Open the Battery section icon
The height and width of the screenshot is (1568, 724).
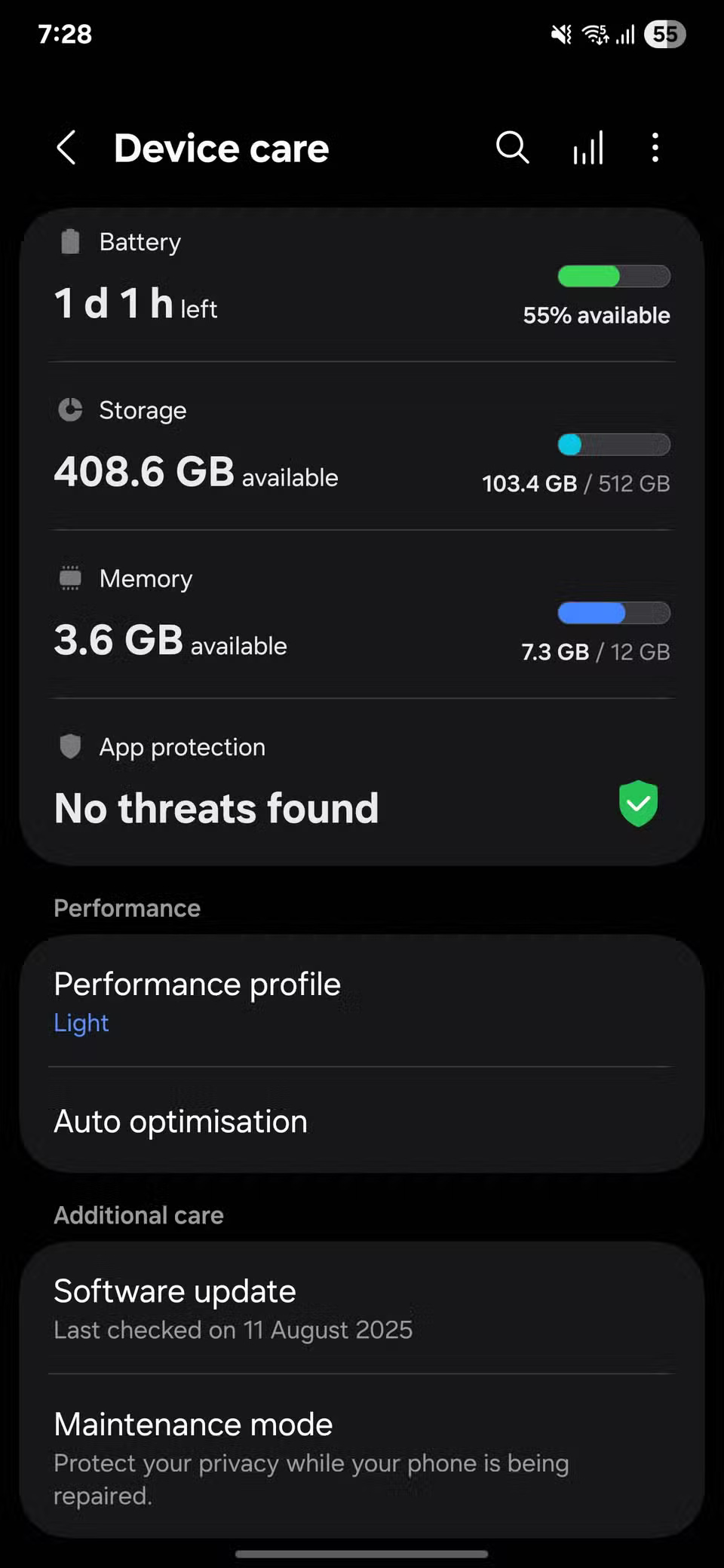click(70, 241)
